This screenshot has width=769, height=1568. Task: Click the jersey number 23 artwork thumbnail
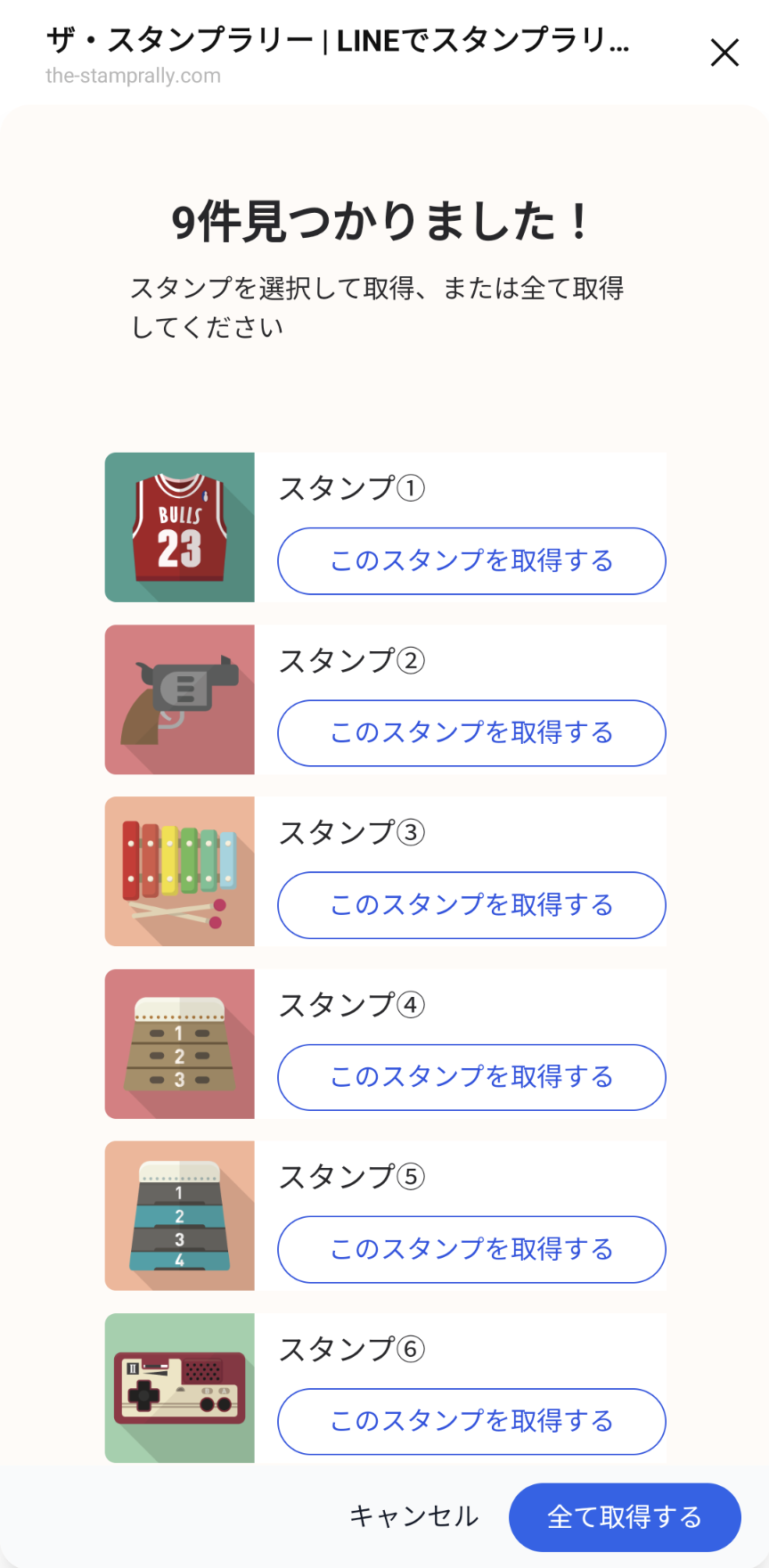[179, 527]
